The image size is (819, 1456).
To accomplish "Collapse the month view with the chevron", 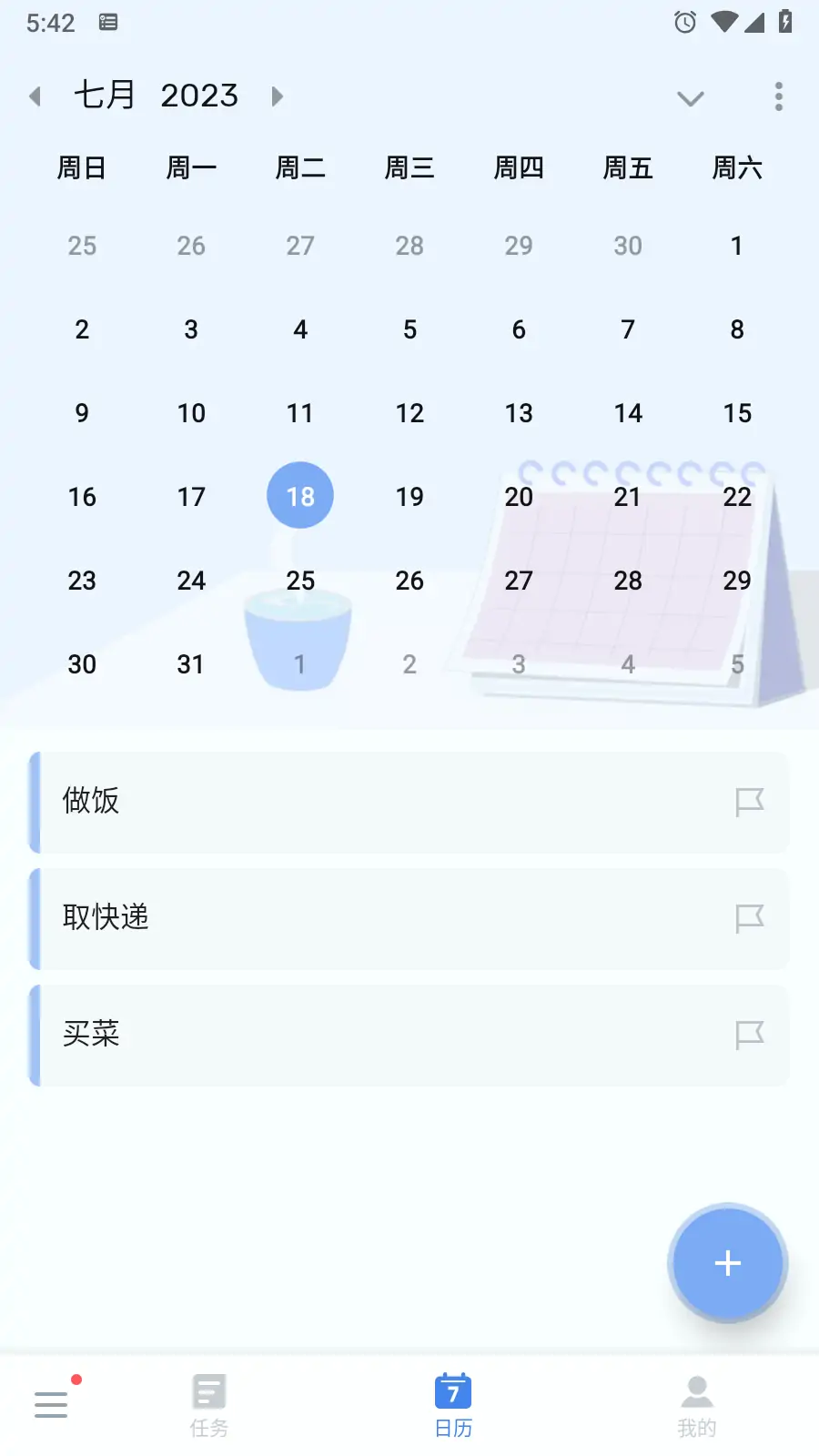I will click(x=690, y=97).
